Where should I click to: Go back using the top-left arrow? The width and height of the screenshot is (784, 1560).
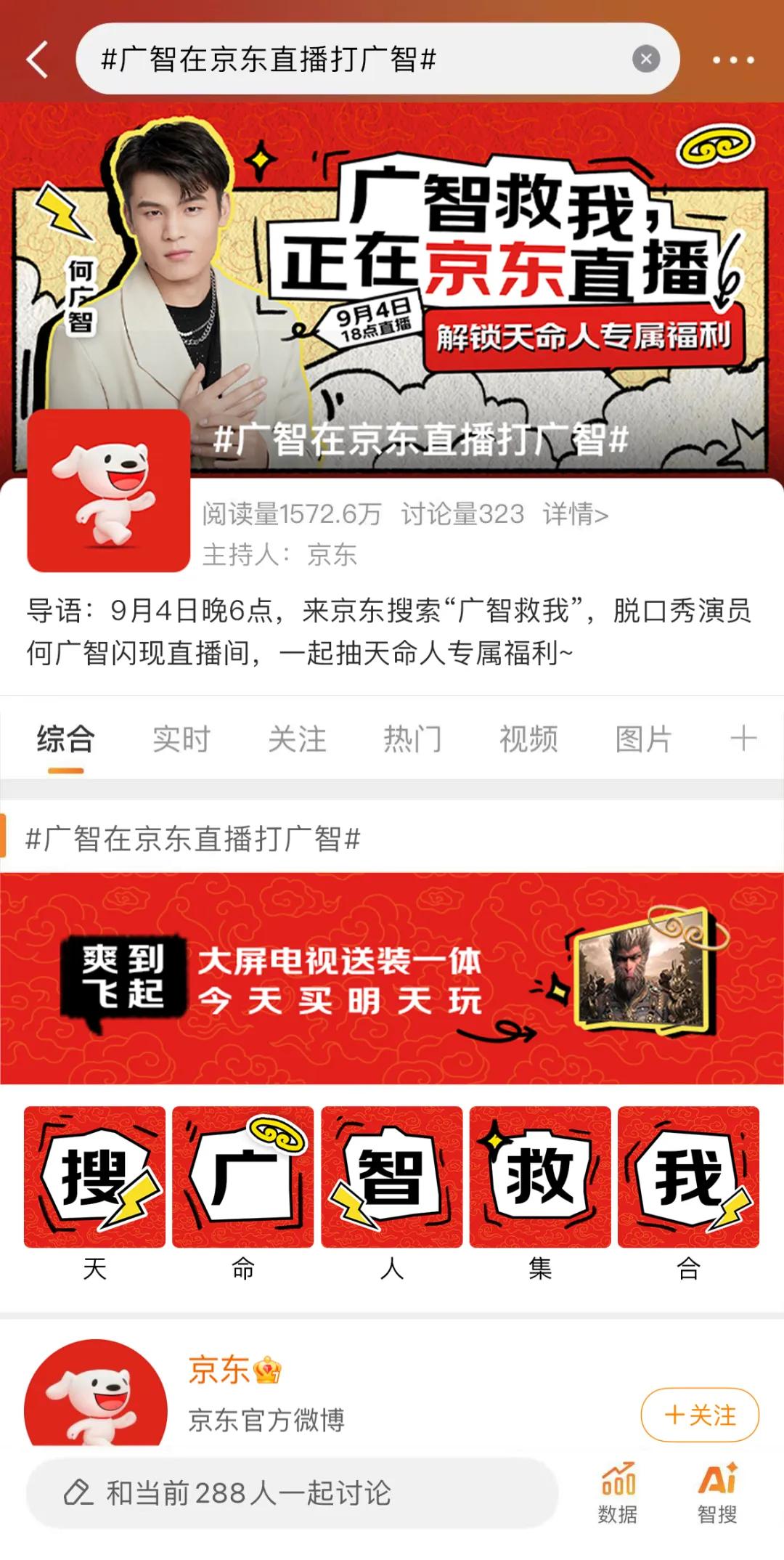38,60
